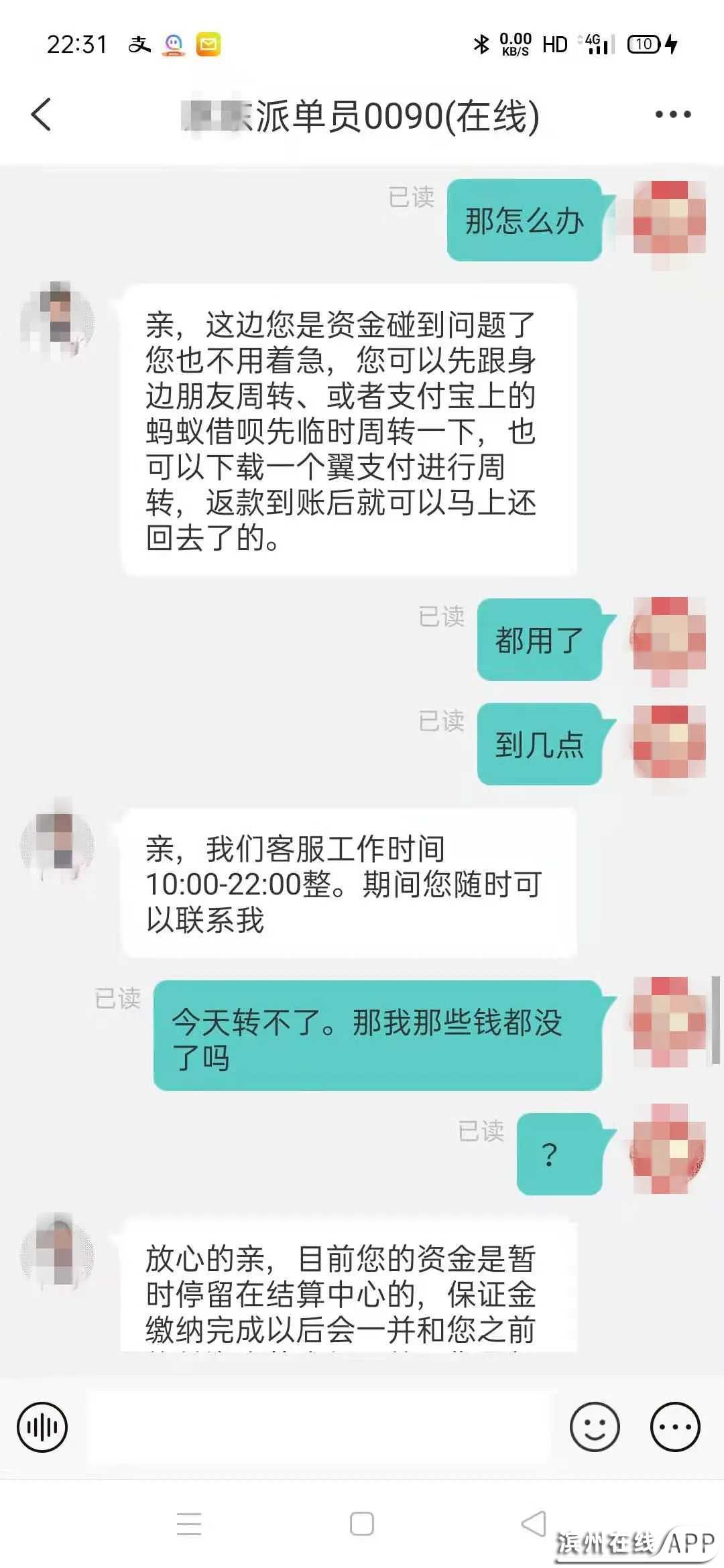The height and width of the screenshot is (1568, 724).
Task: Open the emoji picker
Action: tap(594, 1427)
